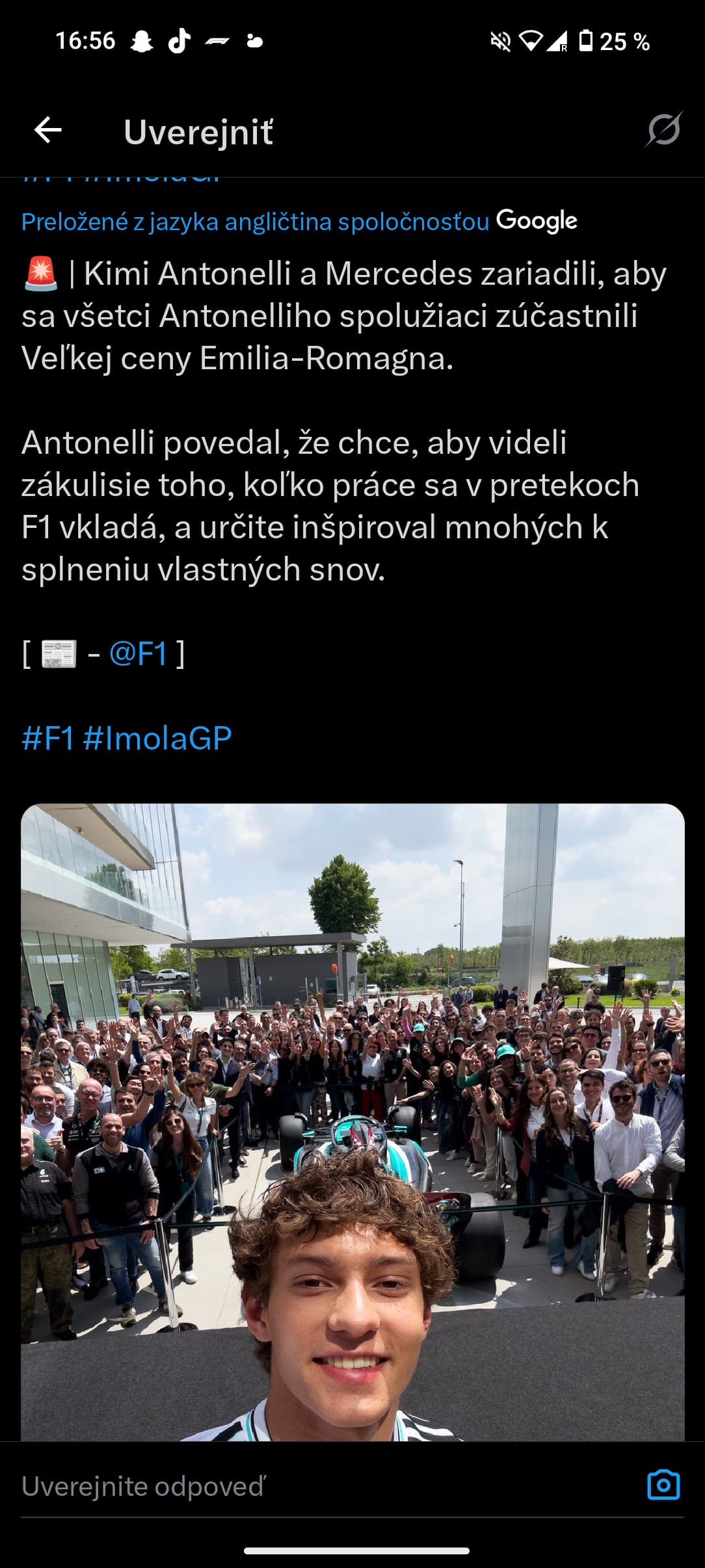Open the Grok icon in top bar
Image resolution: width=705 pixels, height=1568 pixels.
[x=663, y=129]
